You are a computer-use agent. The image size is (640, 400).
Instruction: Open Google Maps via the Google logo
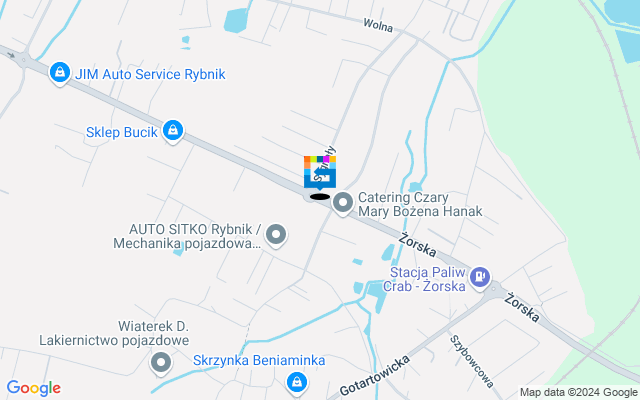coord(33,388)
